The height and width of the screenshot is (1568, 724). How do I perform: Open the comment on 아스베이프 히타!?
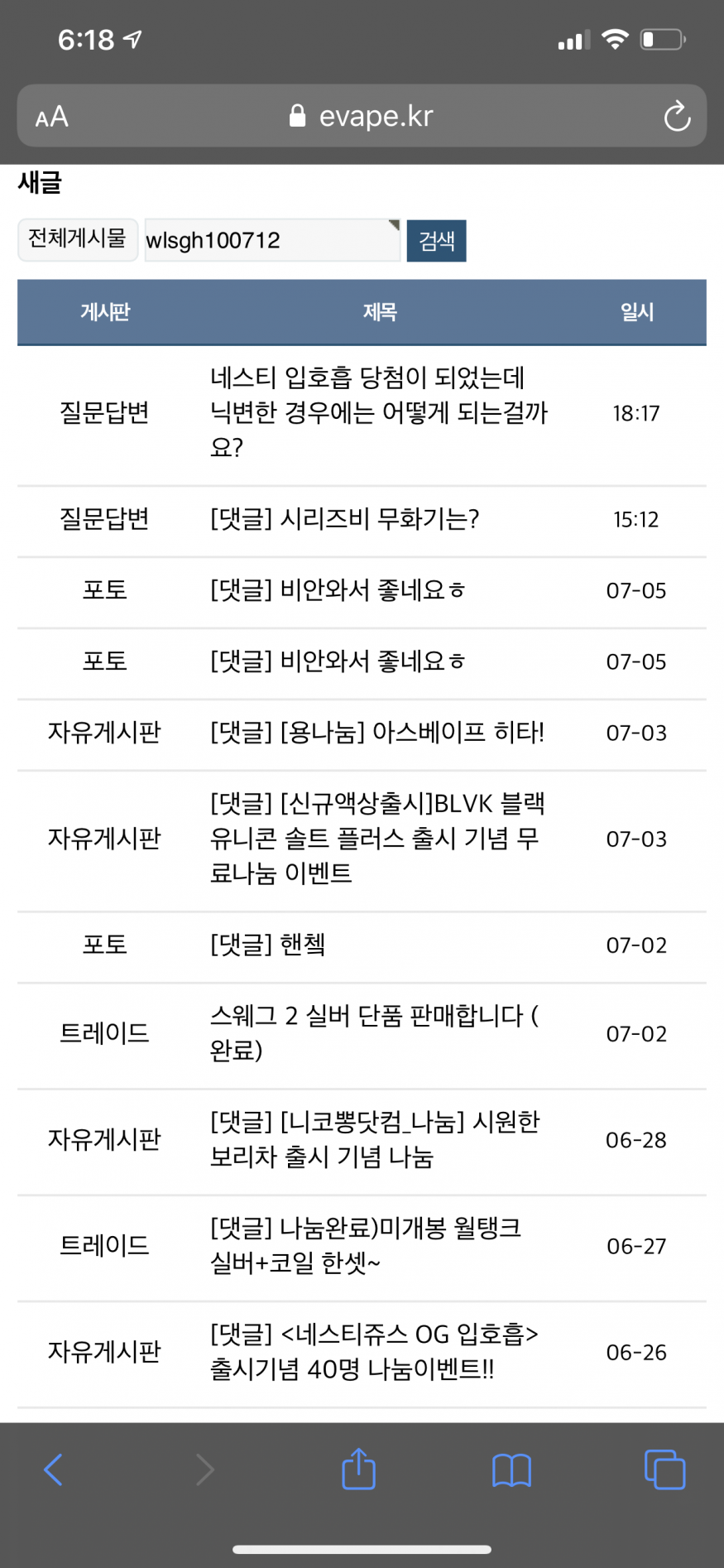[x=376, y=733]
